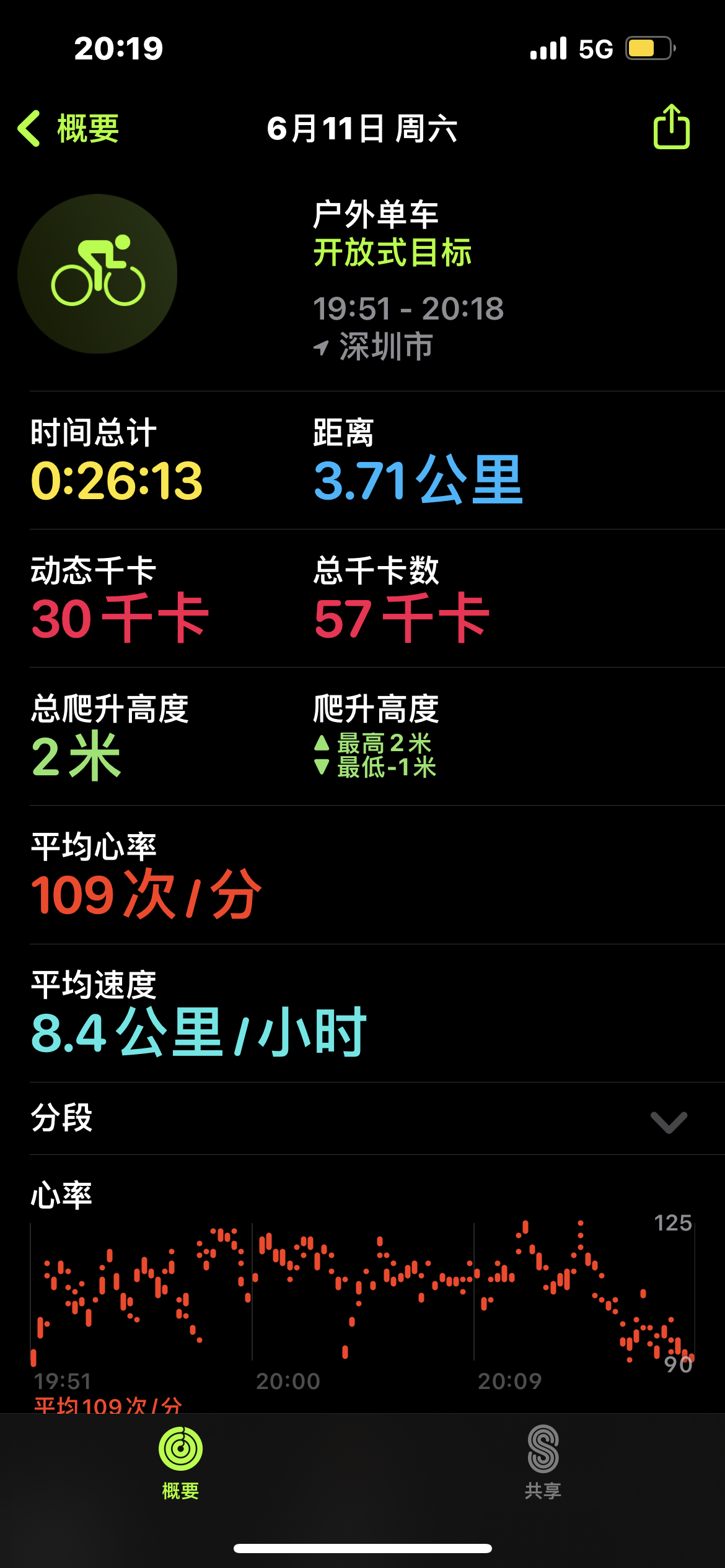
Task: Share this outdoor cycling workout
Action: click(671, 127)
